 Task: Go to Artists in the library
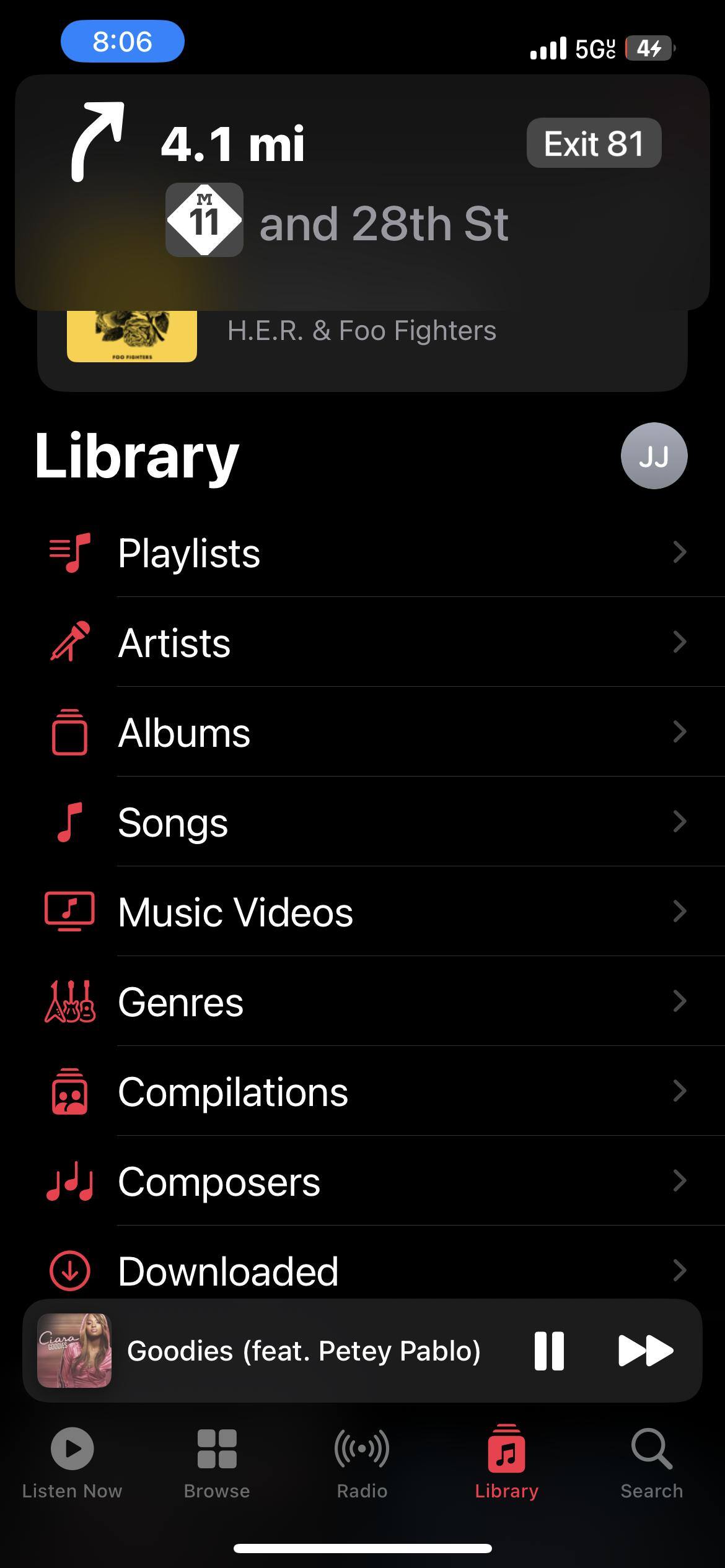pos(372,642)
